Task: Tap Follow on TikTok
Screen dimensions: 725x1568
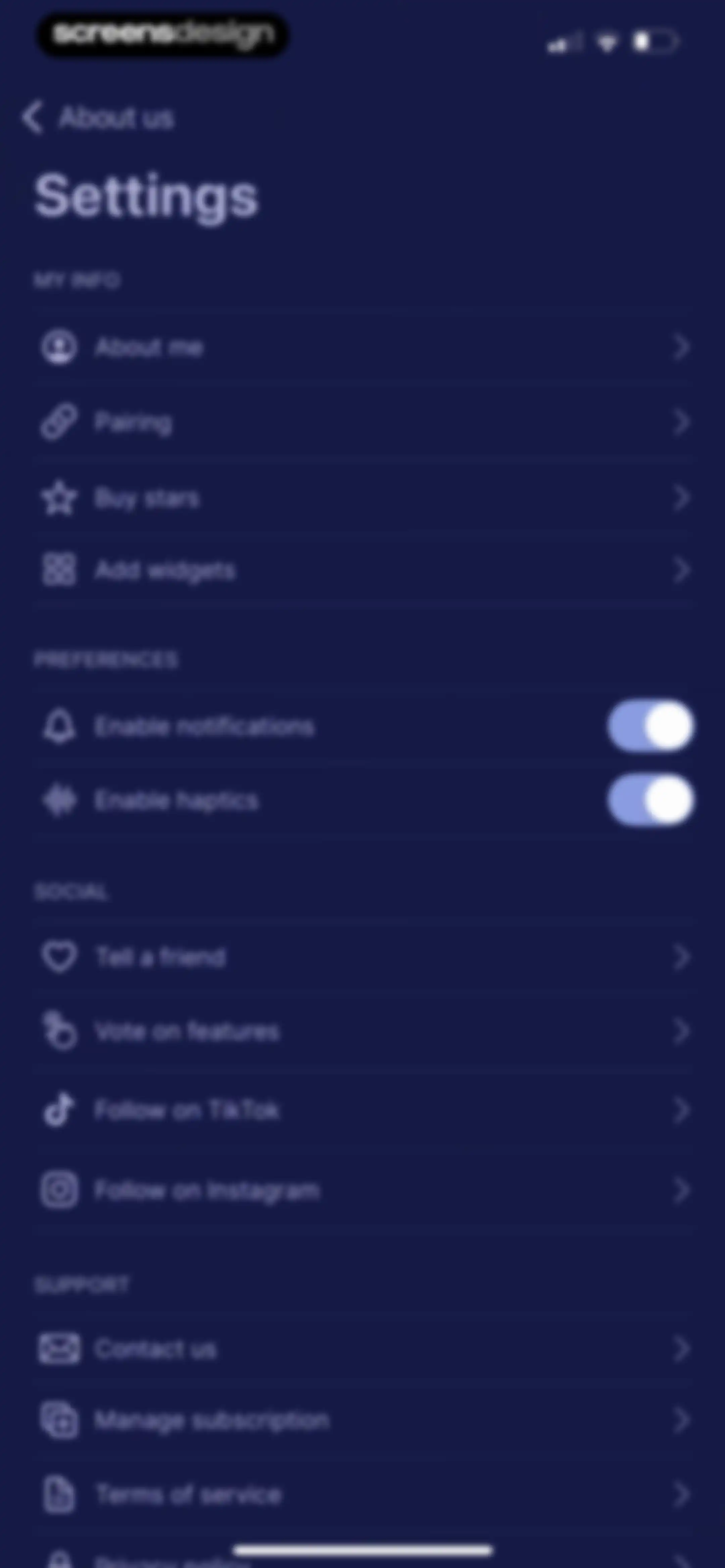Action: 364,1110
